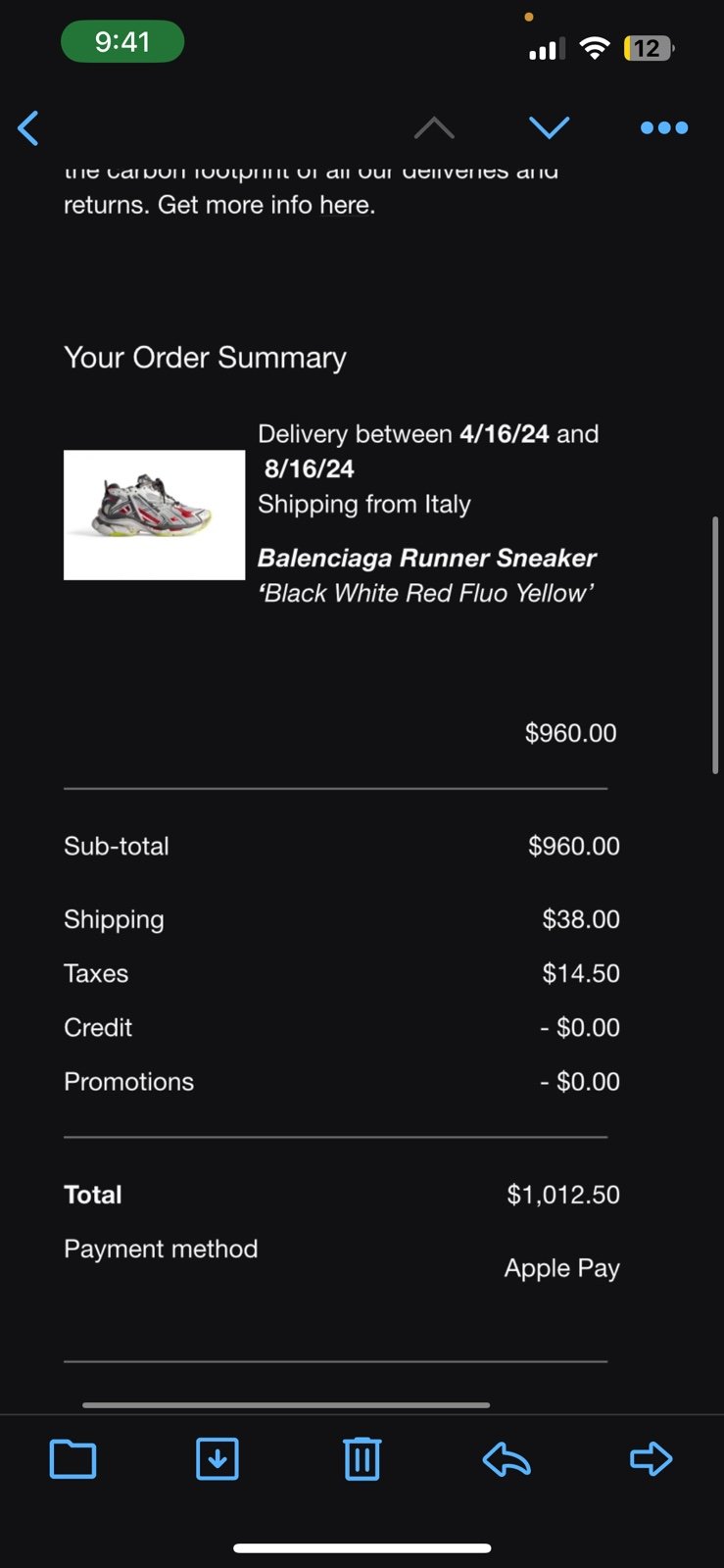Open the three-dot more options menu
This screenshot has width=724, height=1568.
coord(663,127)
